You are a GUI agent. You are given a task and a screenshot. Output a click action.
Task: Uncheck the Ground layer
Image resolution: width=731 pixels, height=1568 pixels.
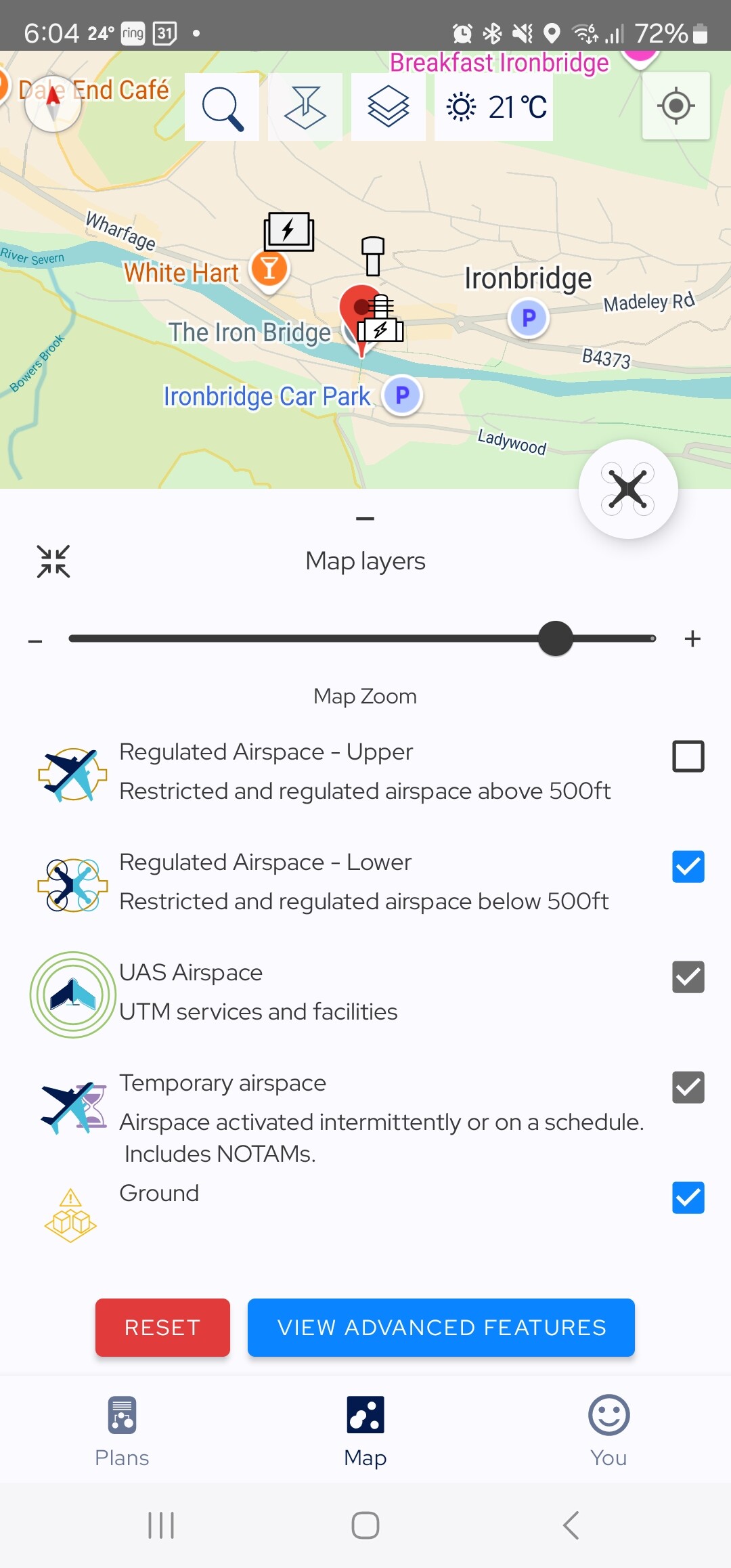688,1198
